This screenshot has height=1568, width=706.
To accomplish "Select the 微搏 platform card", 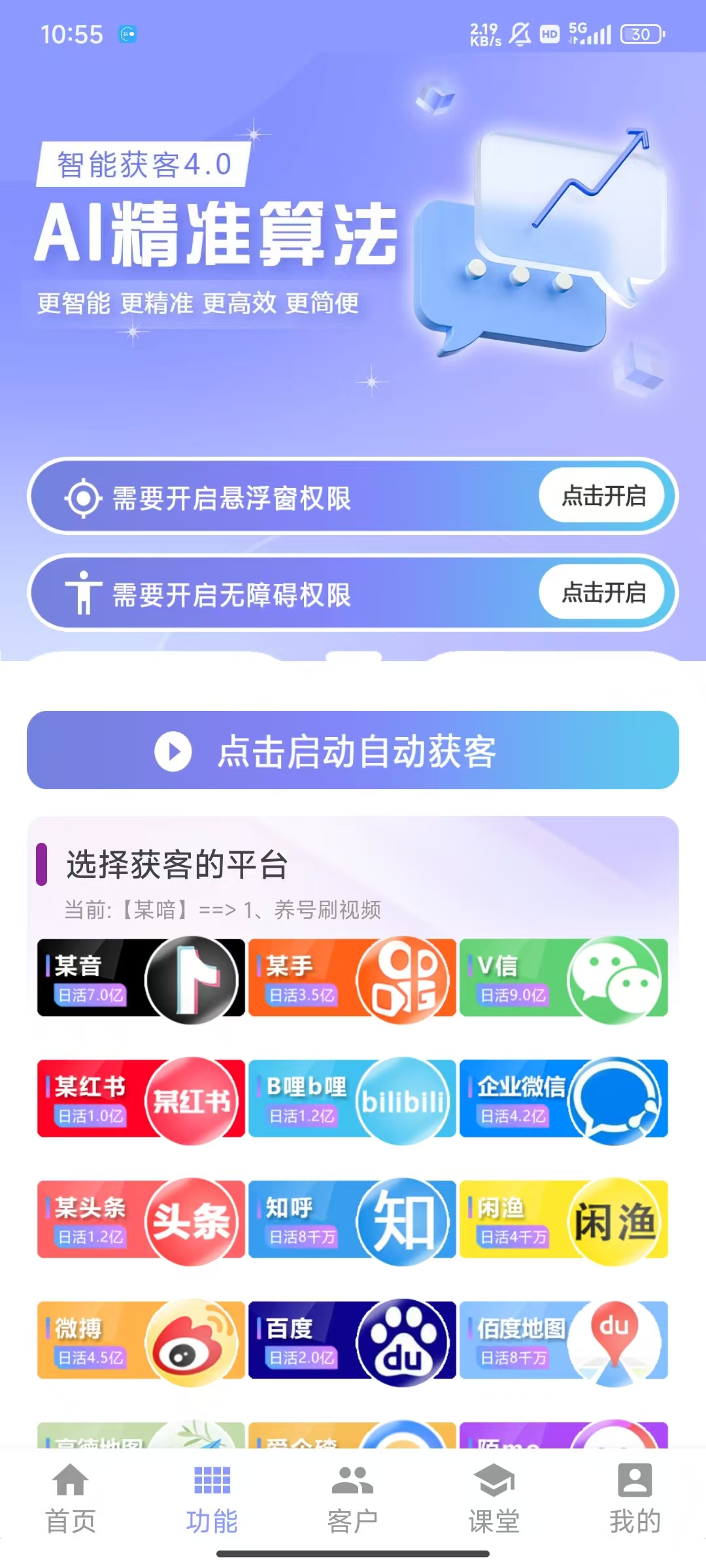I will pos(141,1341).
